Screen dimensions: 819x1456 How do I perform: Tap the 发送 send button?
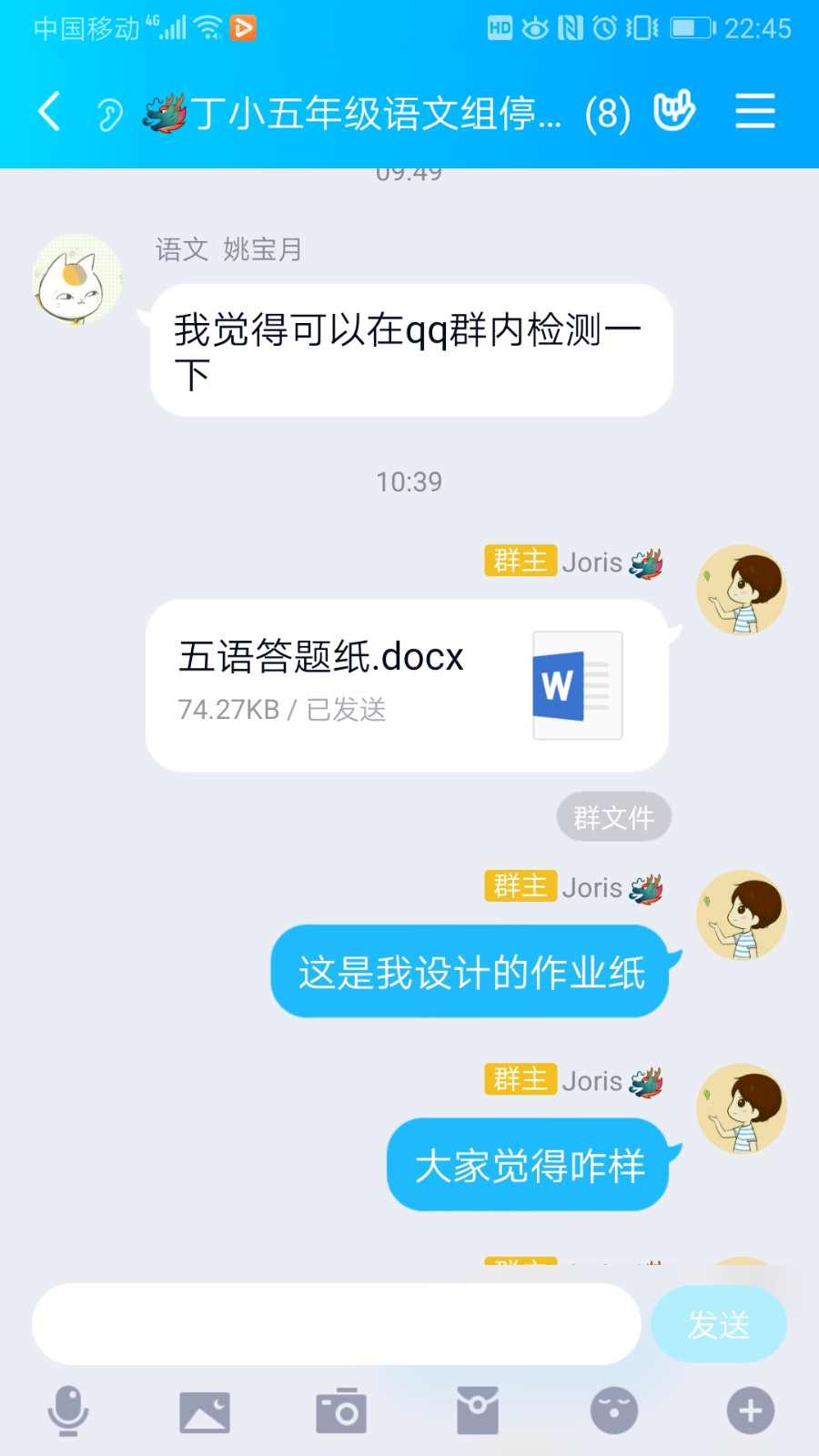tap(718, 1324)
